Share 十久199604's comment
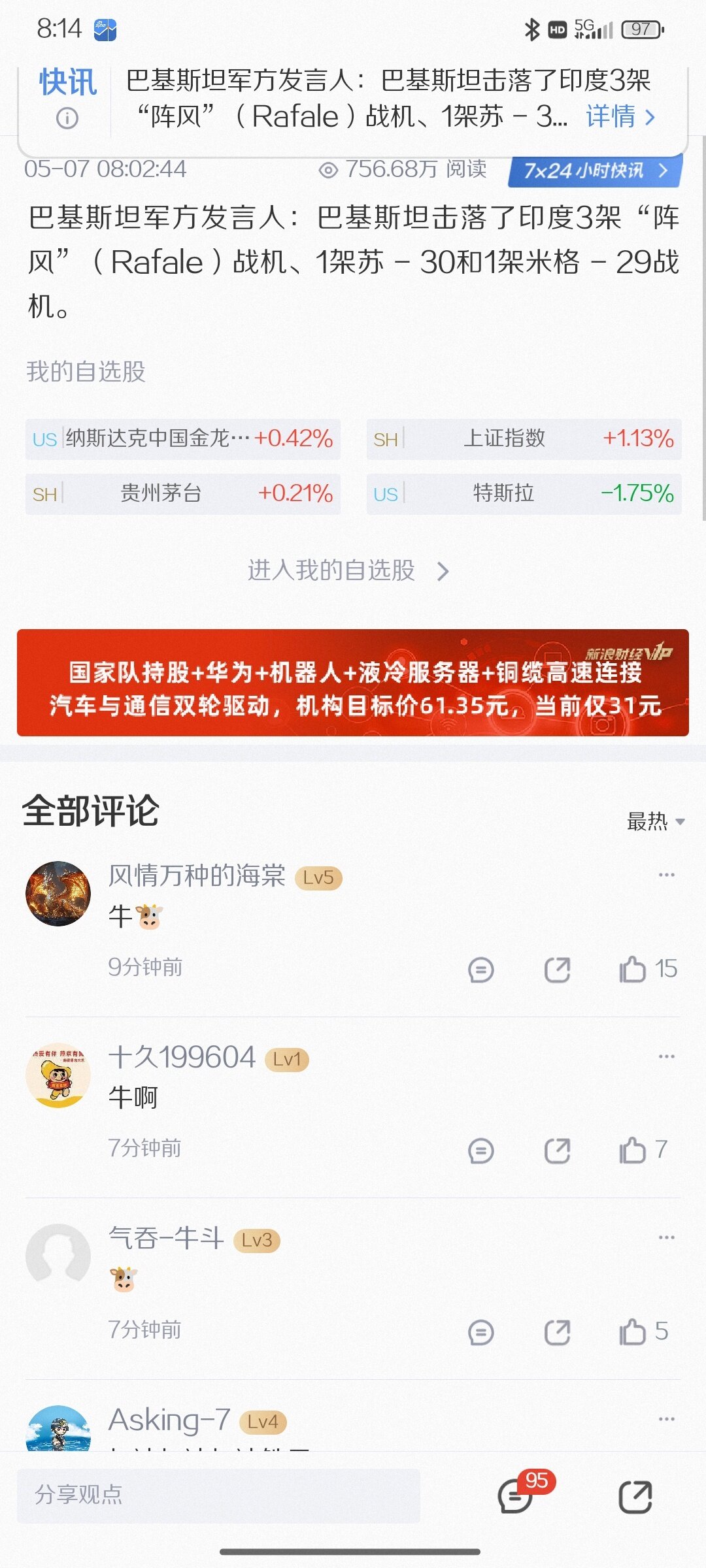Viewport: 706px width, 1568px height. pyautogui.click(x=557, y=1151)
